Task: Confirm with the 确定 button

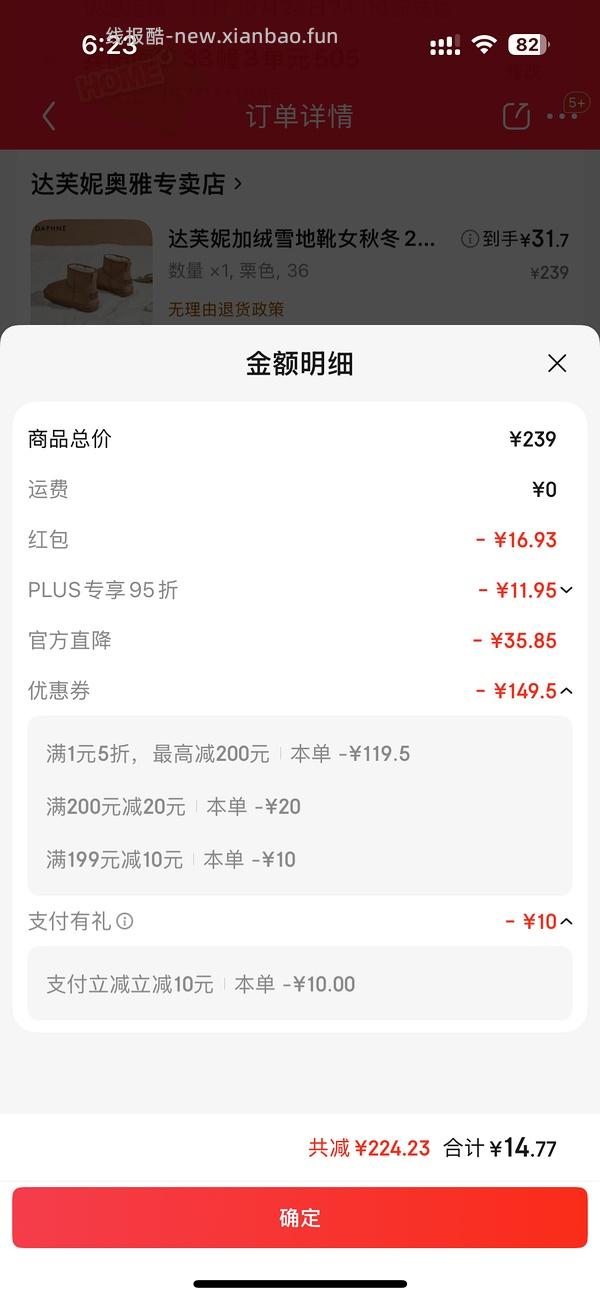Action: pyautogui.click(x=300, y=1217)
